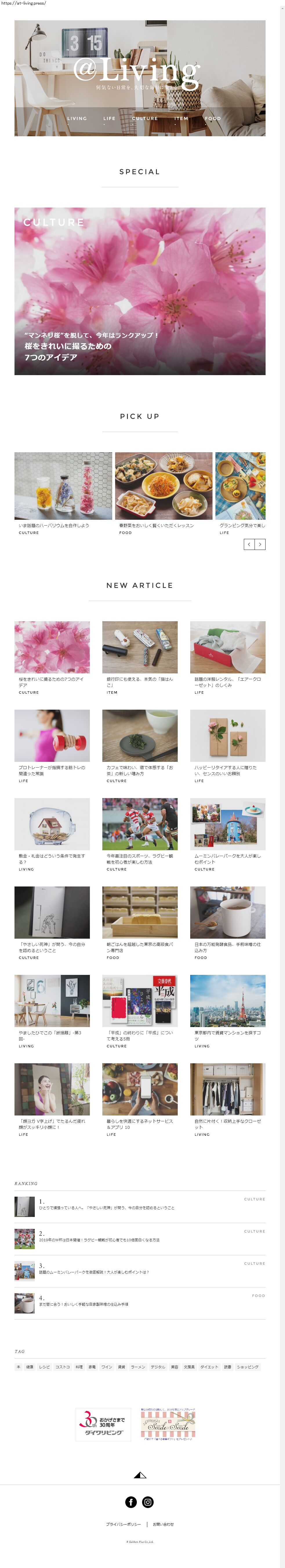Open the Moominvalley Park article in New Article
Screen dimensions: 285x1568
(x=227, y=826)
